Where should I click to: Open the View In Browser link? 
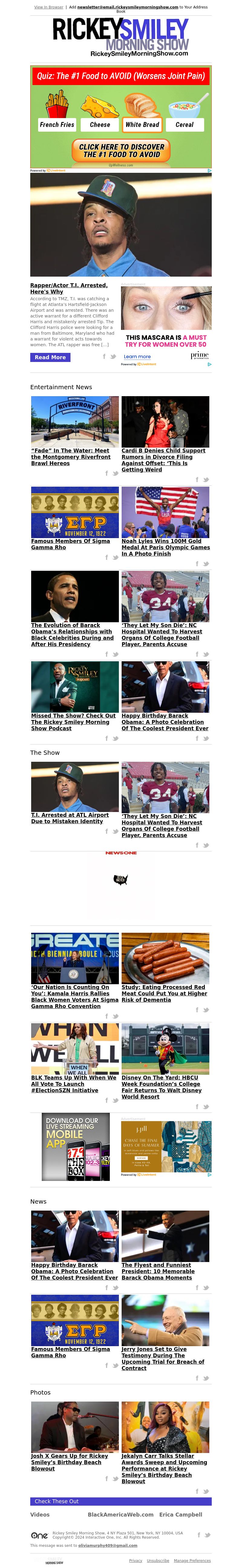coord(48,7)
